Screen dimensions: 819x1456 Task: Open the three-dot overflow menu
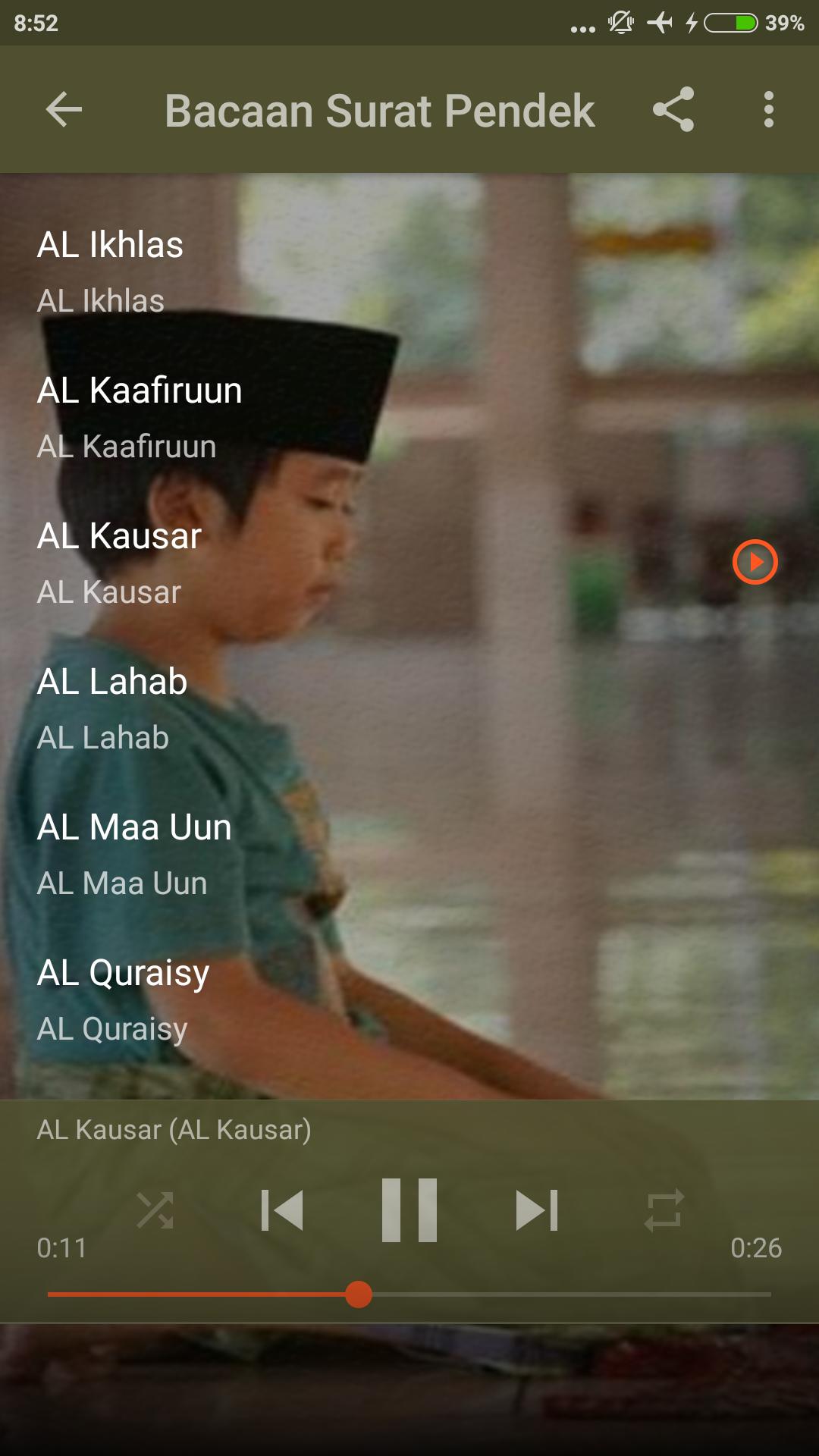[768, 110]
